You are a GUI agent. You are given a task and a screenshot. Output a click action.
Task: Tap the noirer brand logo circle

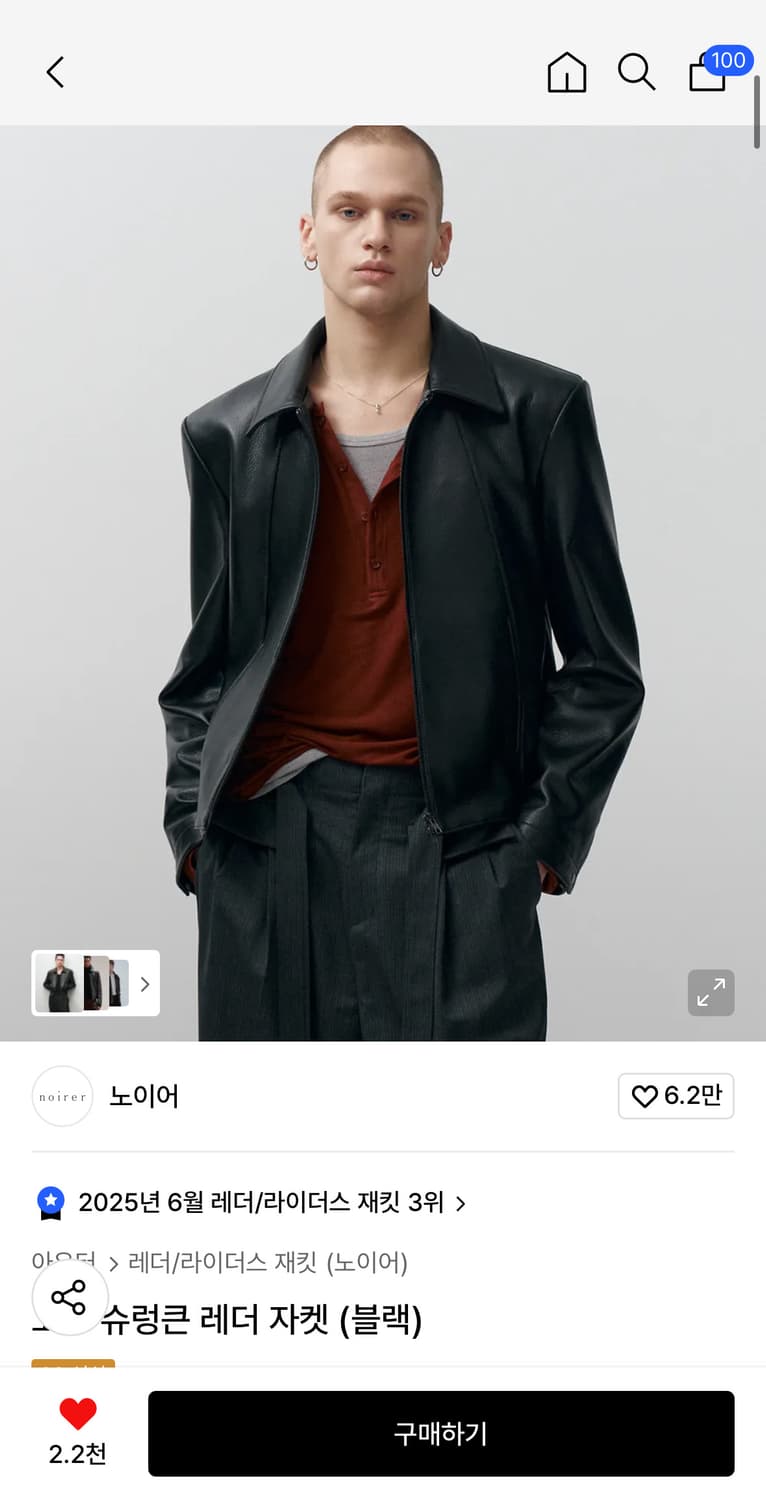(62, 1096)
